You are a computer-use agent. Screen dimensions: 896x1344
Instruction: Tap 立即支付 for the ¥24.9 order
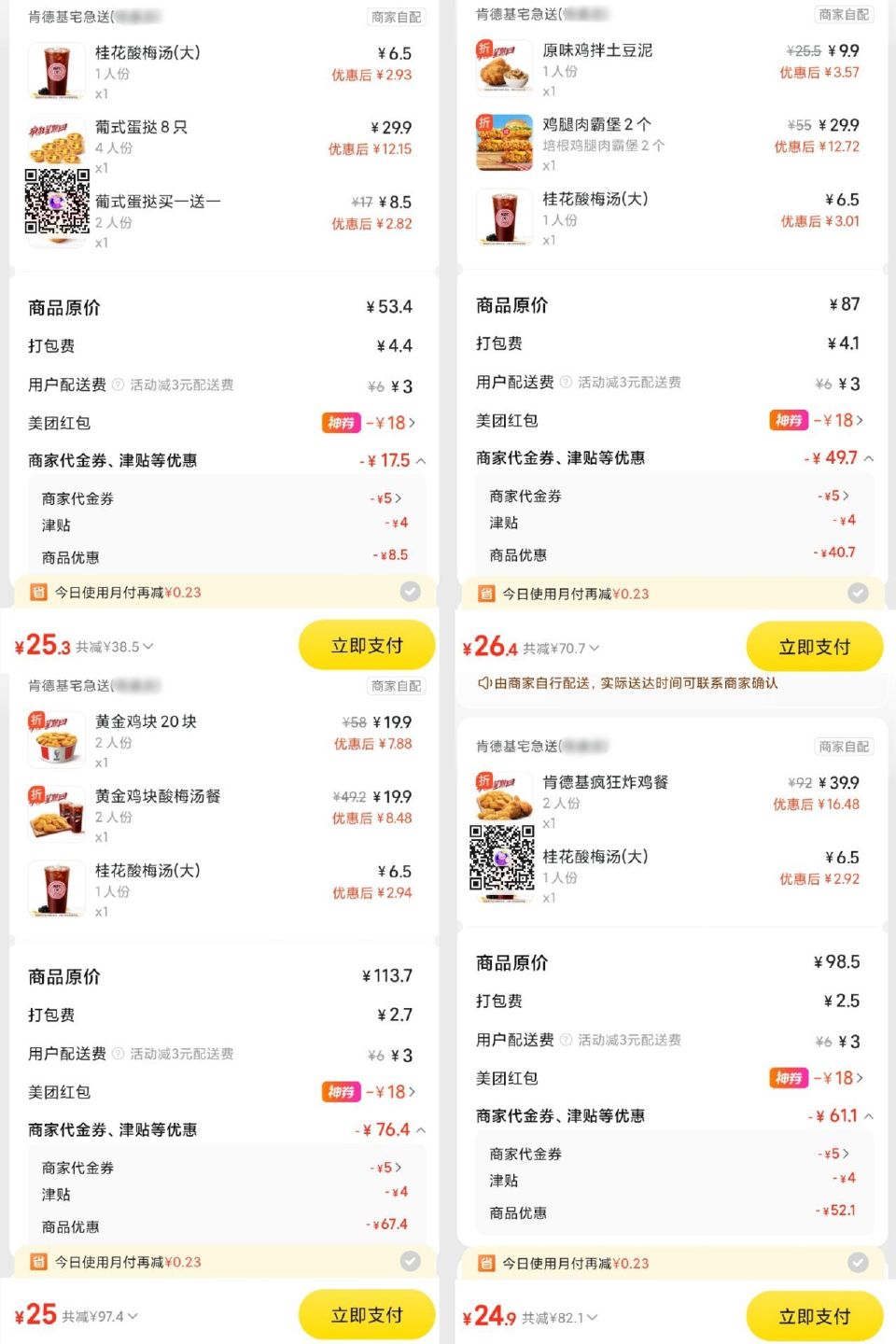[814, 1315]
